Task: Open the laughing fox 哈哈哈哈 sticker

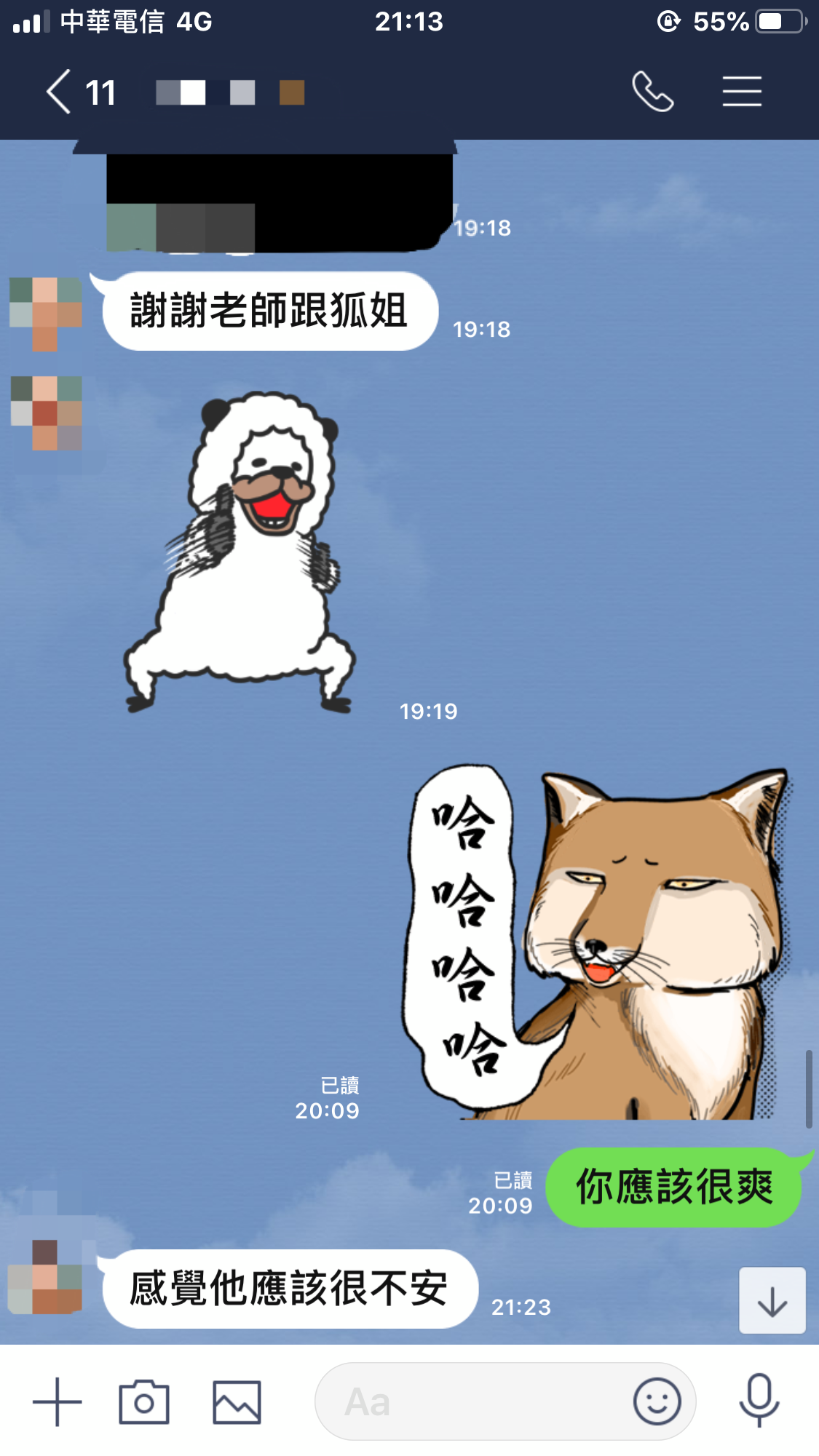Action: pyautogui.click(x=597, y=942)
